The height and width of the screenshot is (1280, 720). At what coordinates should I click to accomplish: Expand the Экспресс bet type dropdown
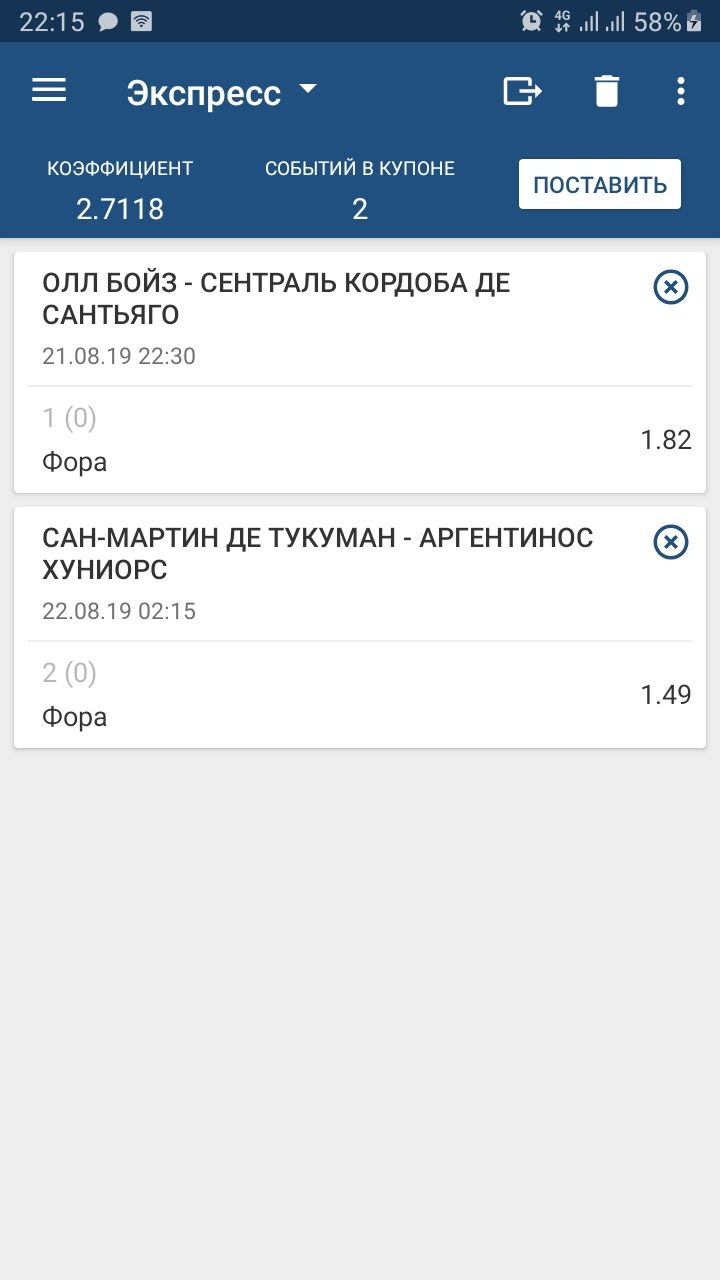(x=222, y=93)
